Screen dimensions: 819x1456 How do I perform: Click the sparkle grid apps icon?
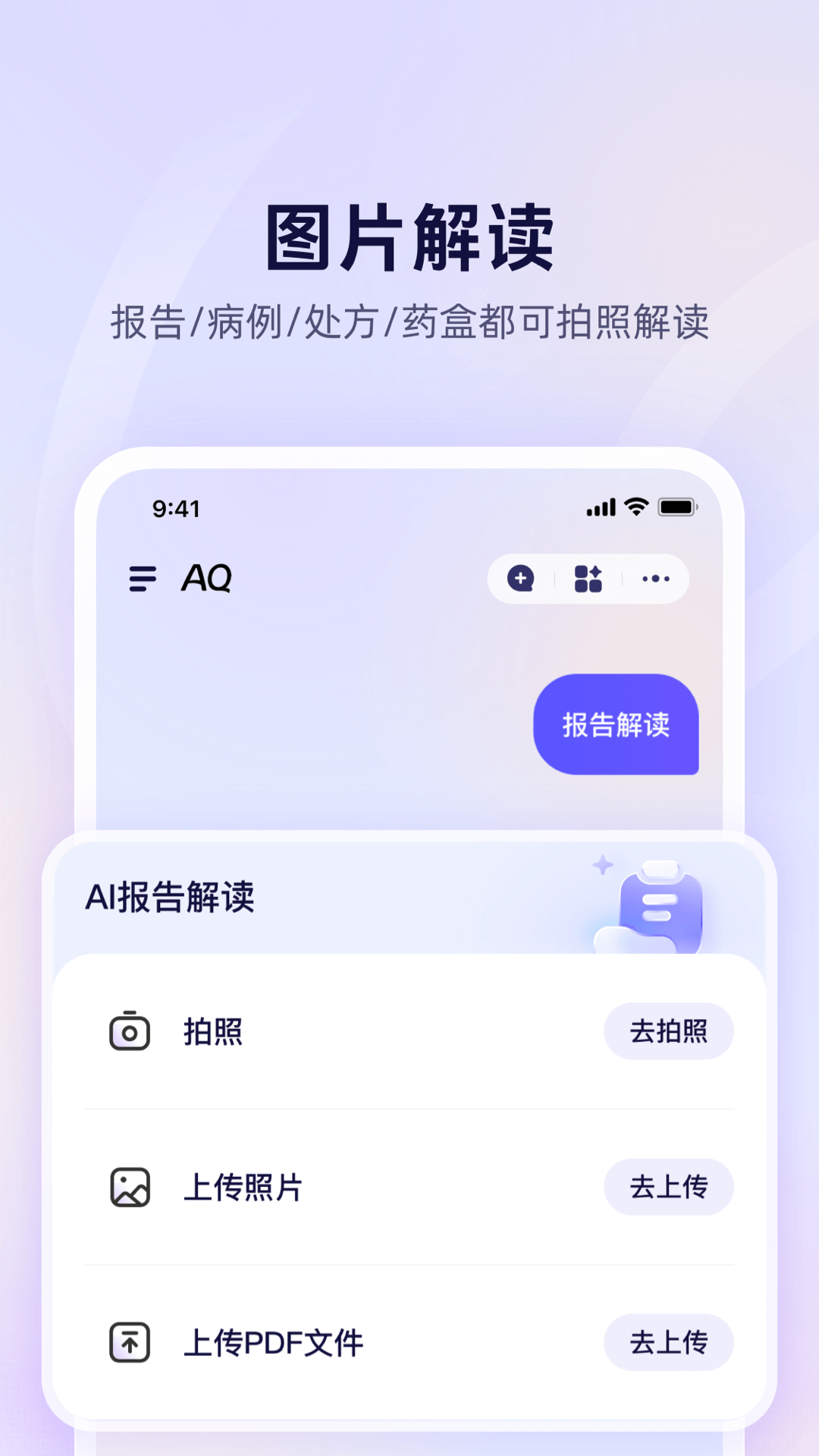(x=588, y=579)
